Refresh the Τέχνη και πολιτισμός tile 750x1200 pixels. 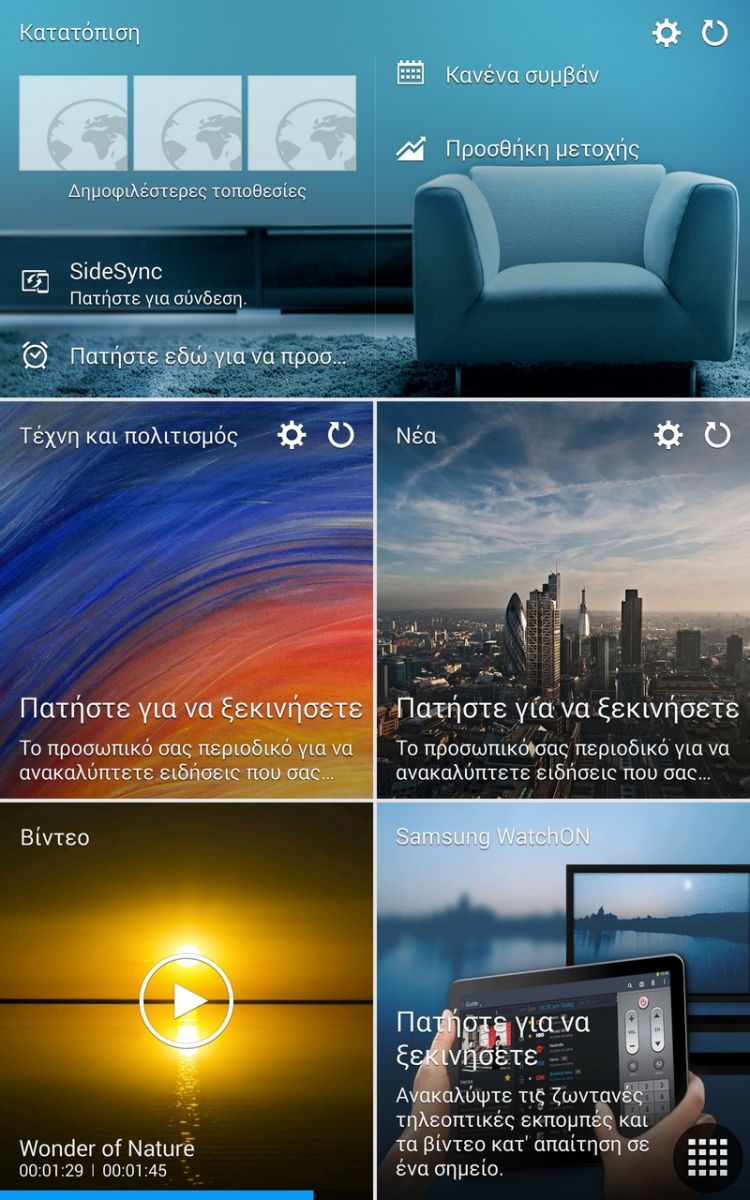tap(341, 435)
